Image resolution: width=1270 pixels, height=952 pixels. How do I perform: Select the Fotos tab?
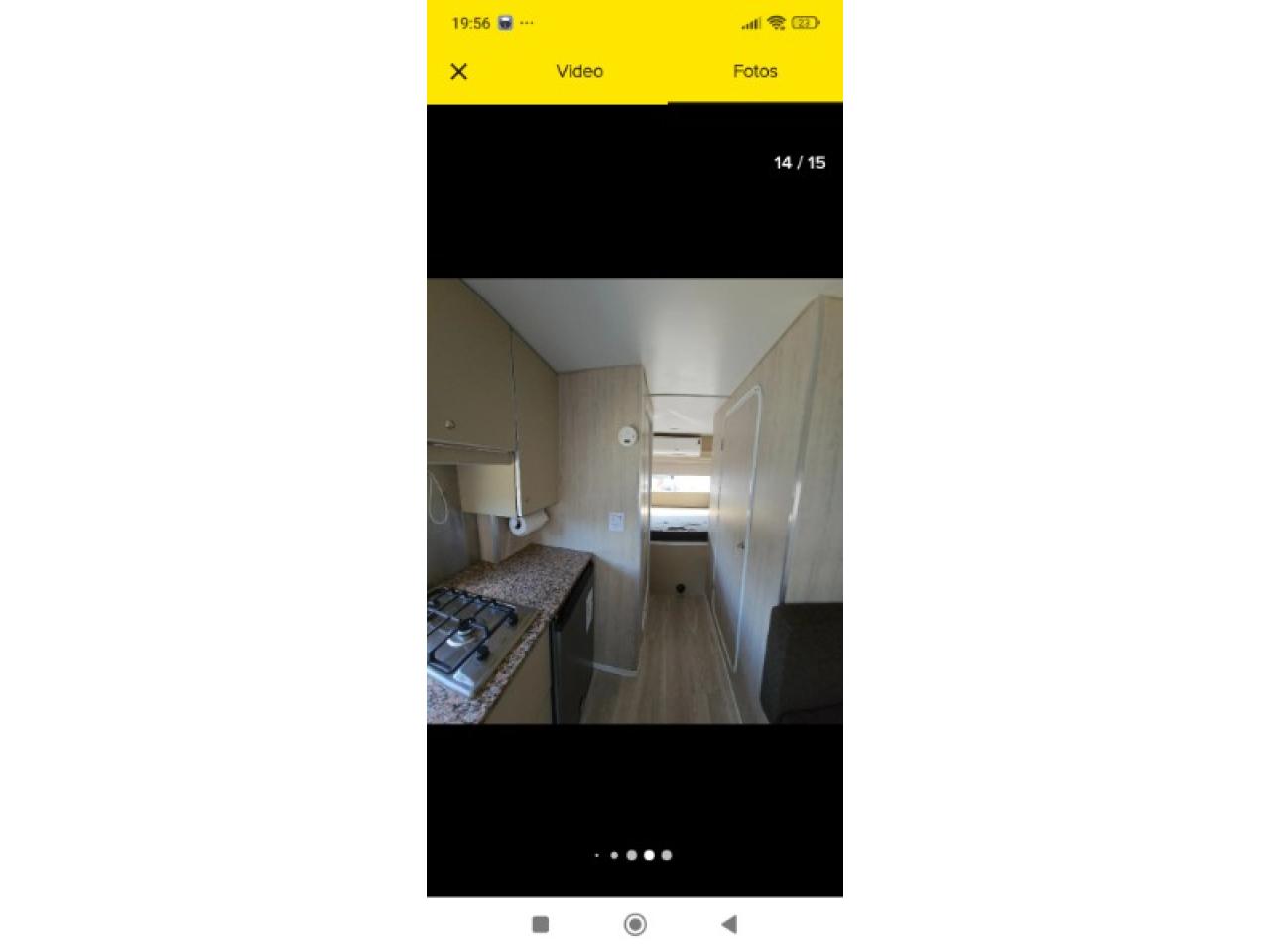tap(755, 71)
